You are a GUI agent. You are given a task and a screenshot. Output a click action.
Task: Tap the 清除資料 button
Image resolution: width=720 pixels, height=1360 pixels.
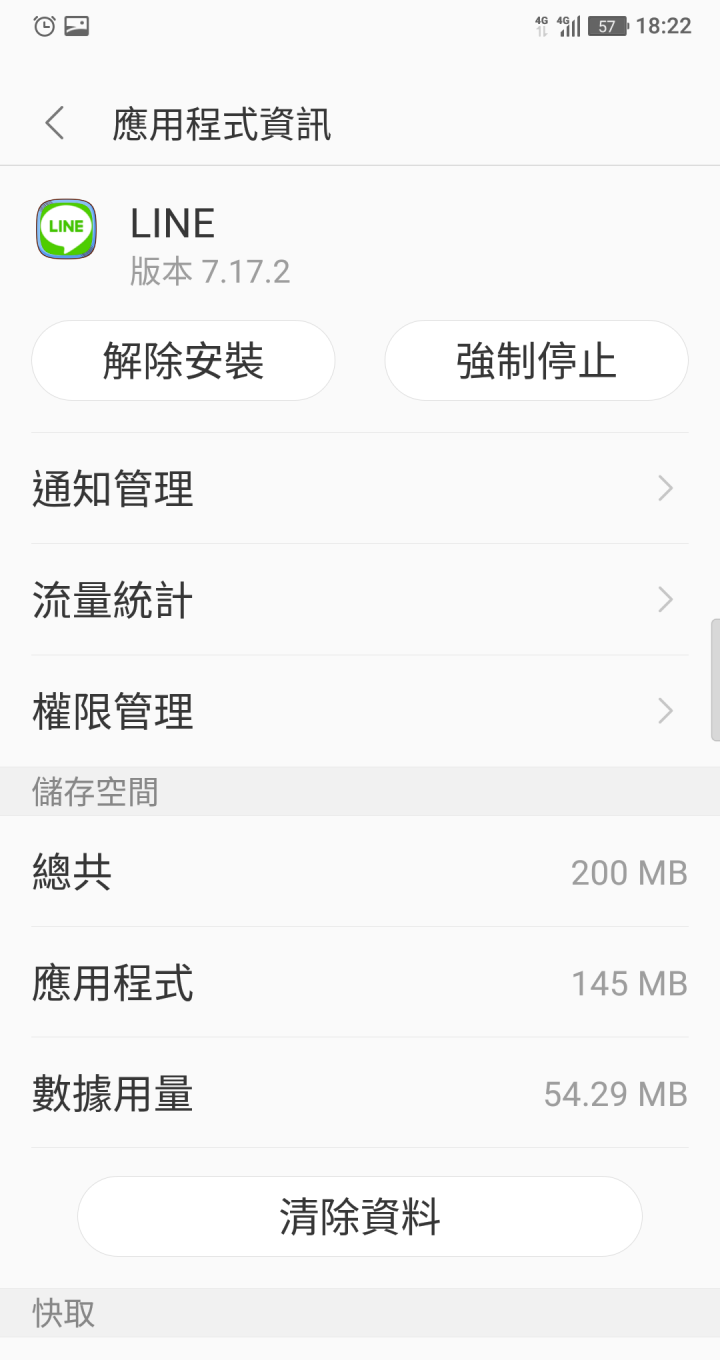point(360,1217)
